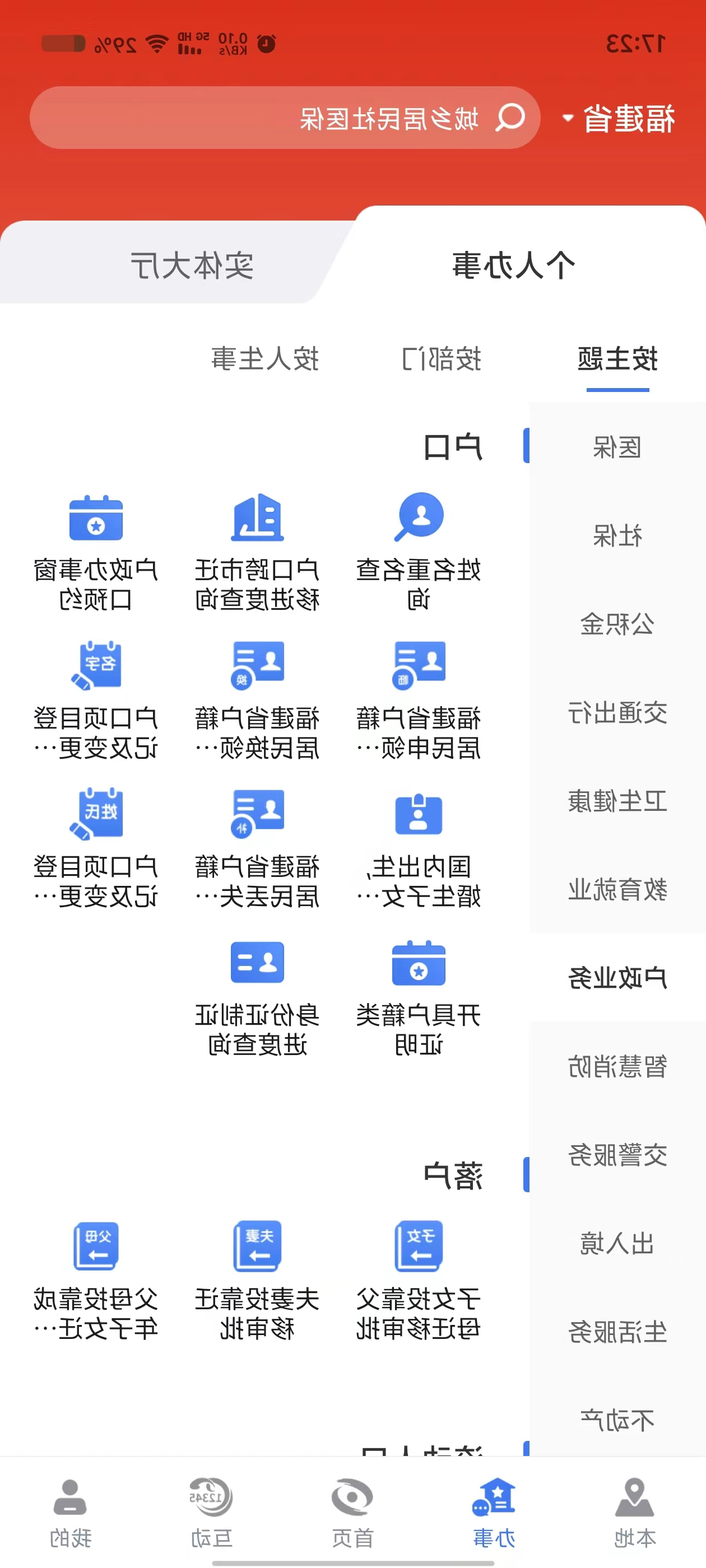The height and width of the screenshot is (1568, 706).
Task: Choose 交通出行 in the side category list
Action: point(617,713)
